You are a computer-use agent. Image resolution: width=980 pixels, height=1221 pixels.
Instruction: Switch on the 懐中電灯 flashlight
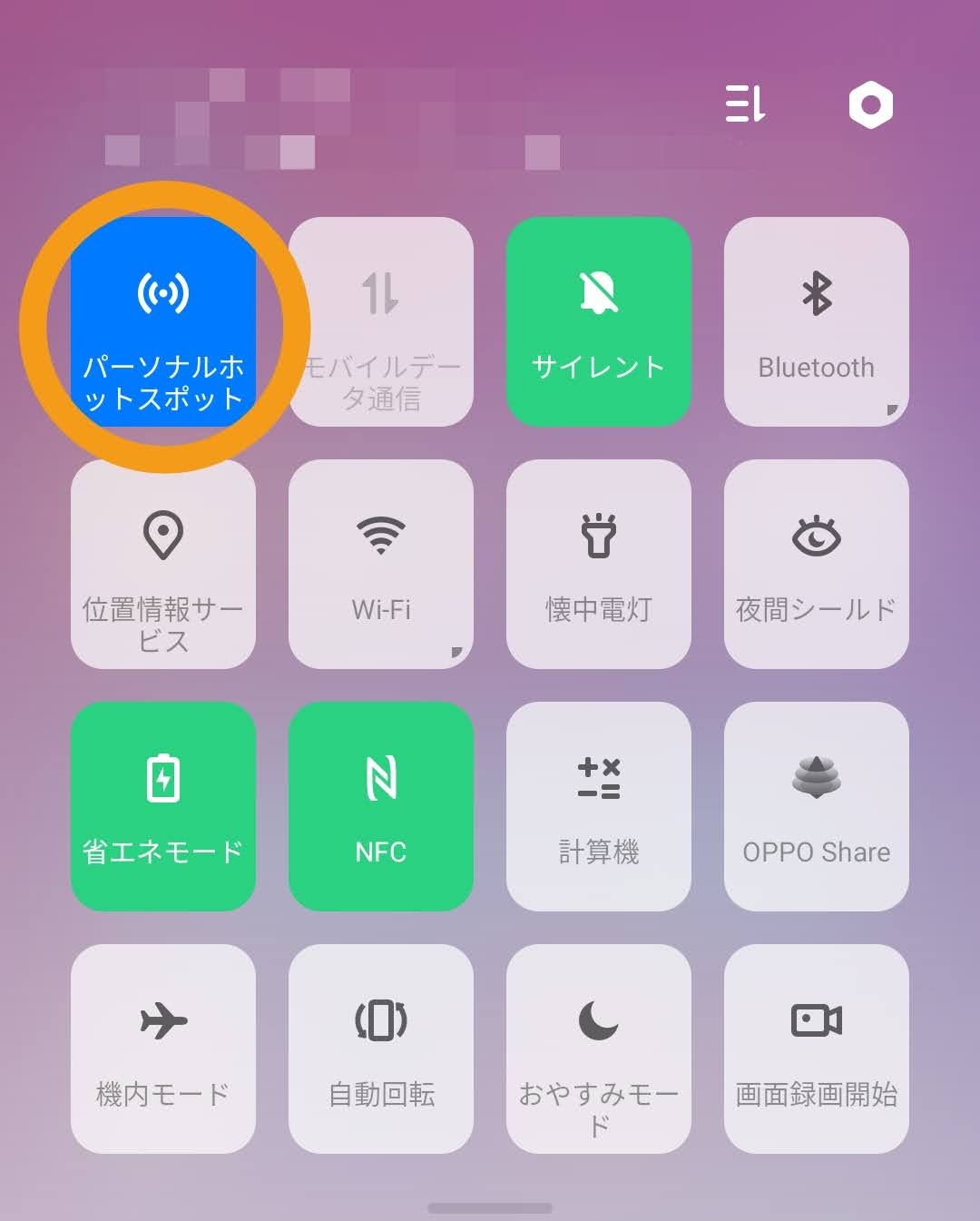click(x=599, y=564)
